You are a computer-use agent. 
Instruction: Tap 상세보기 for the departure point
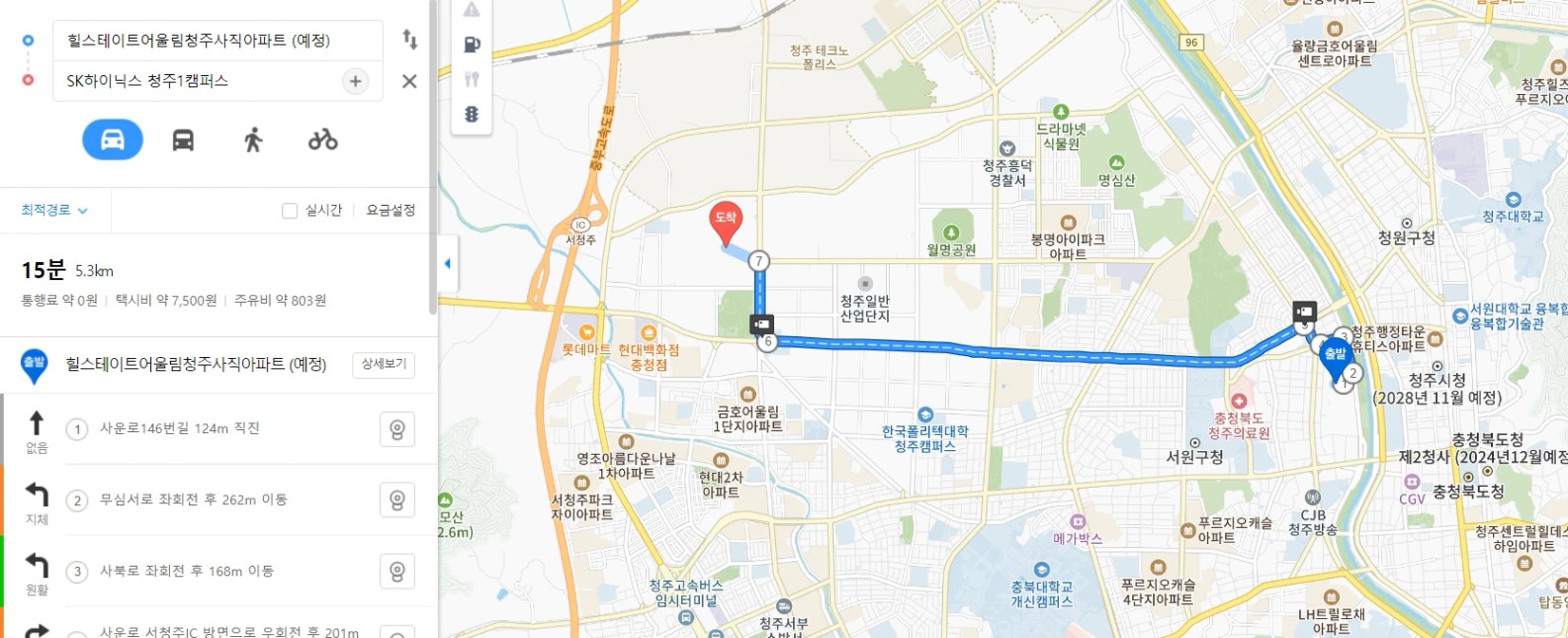coord(384,364)
